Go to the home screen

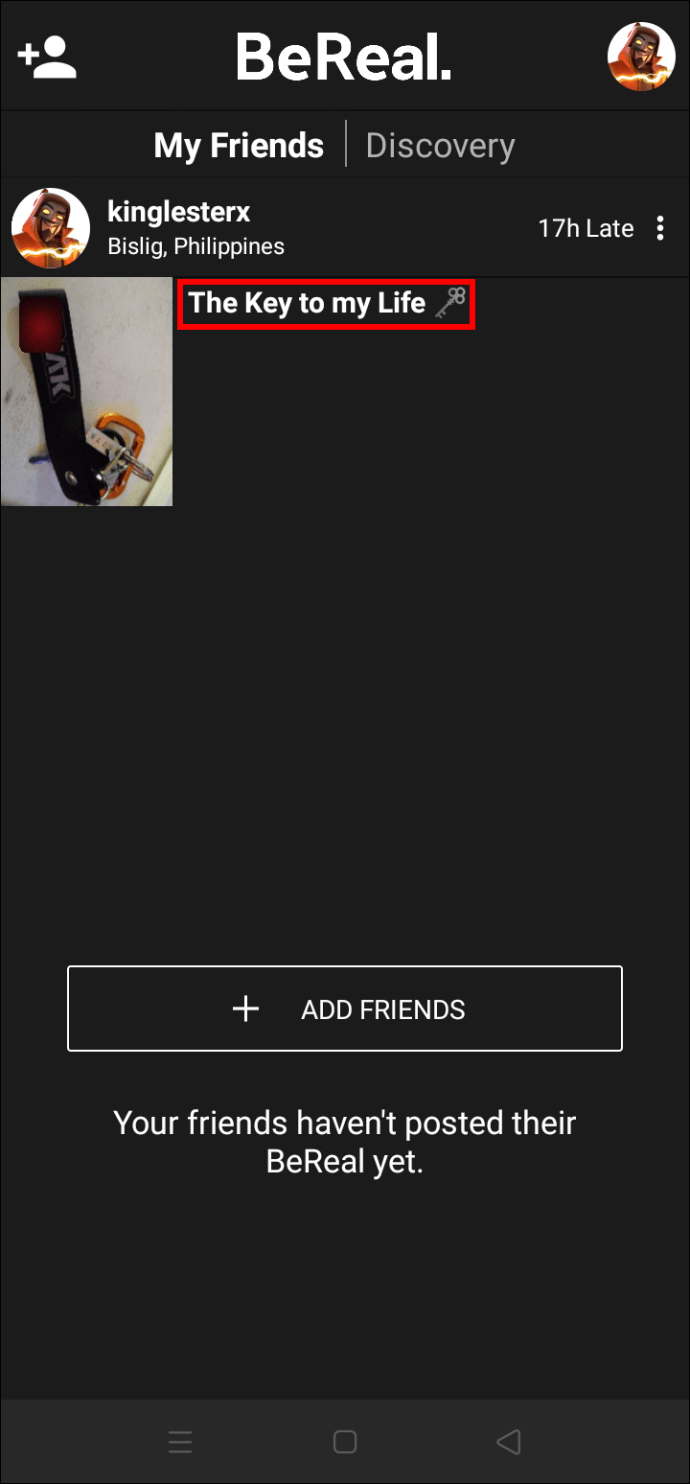click(345, 1441)
